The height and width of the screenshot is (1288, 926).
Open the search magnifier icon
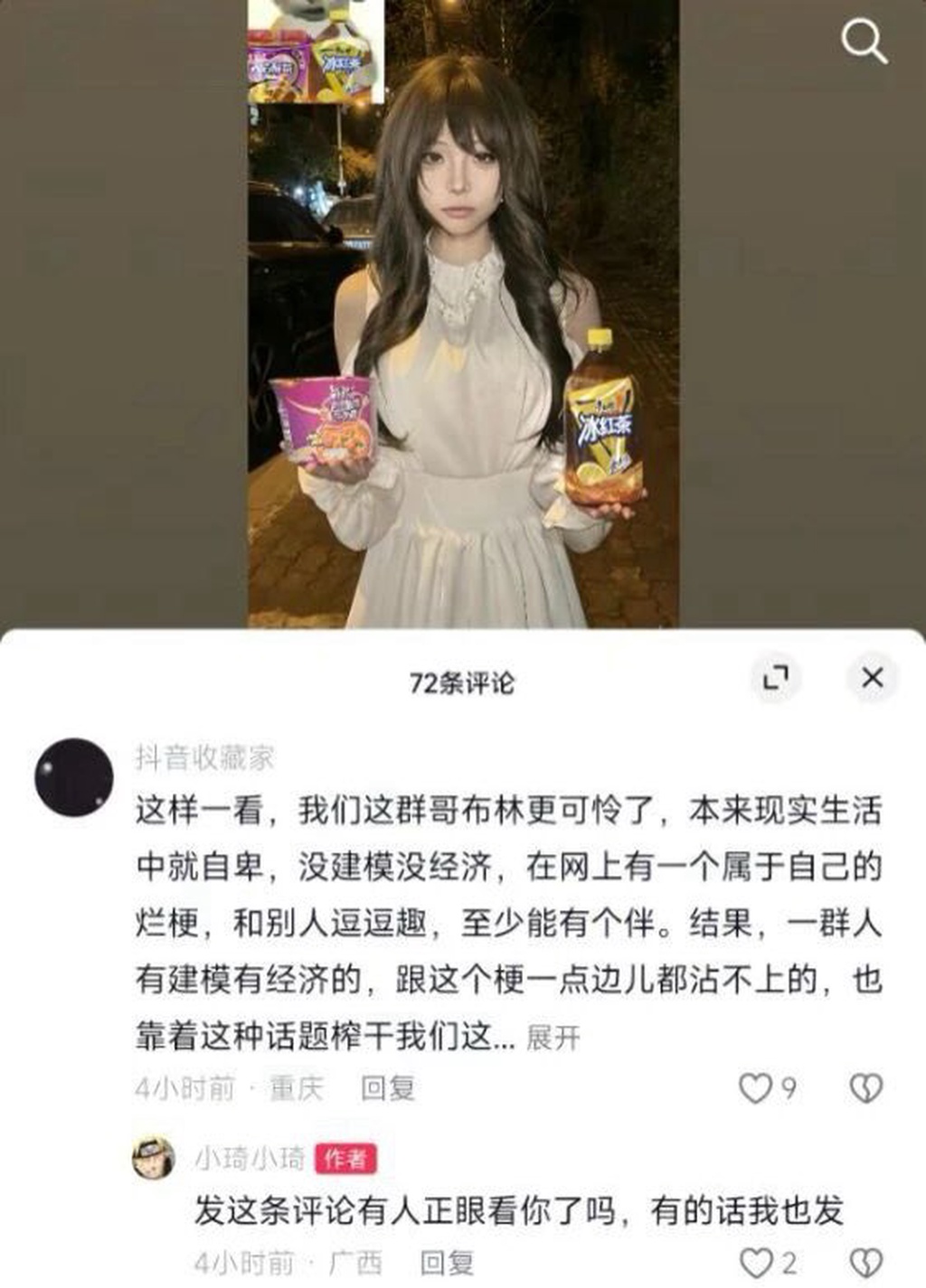click(x=864, y=42)
